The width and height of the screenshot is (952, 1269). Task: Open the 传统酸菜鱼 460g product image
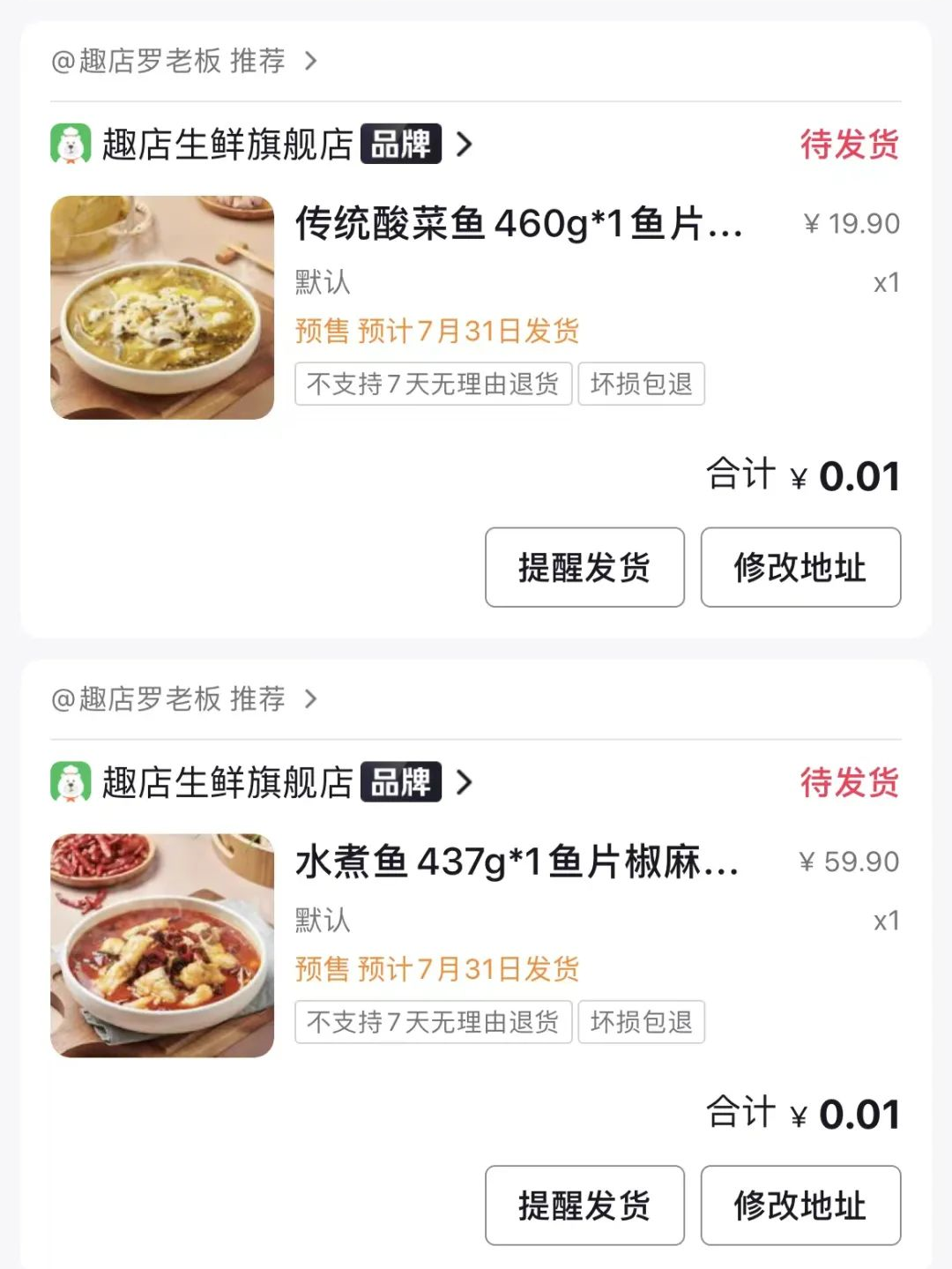162,308
